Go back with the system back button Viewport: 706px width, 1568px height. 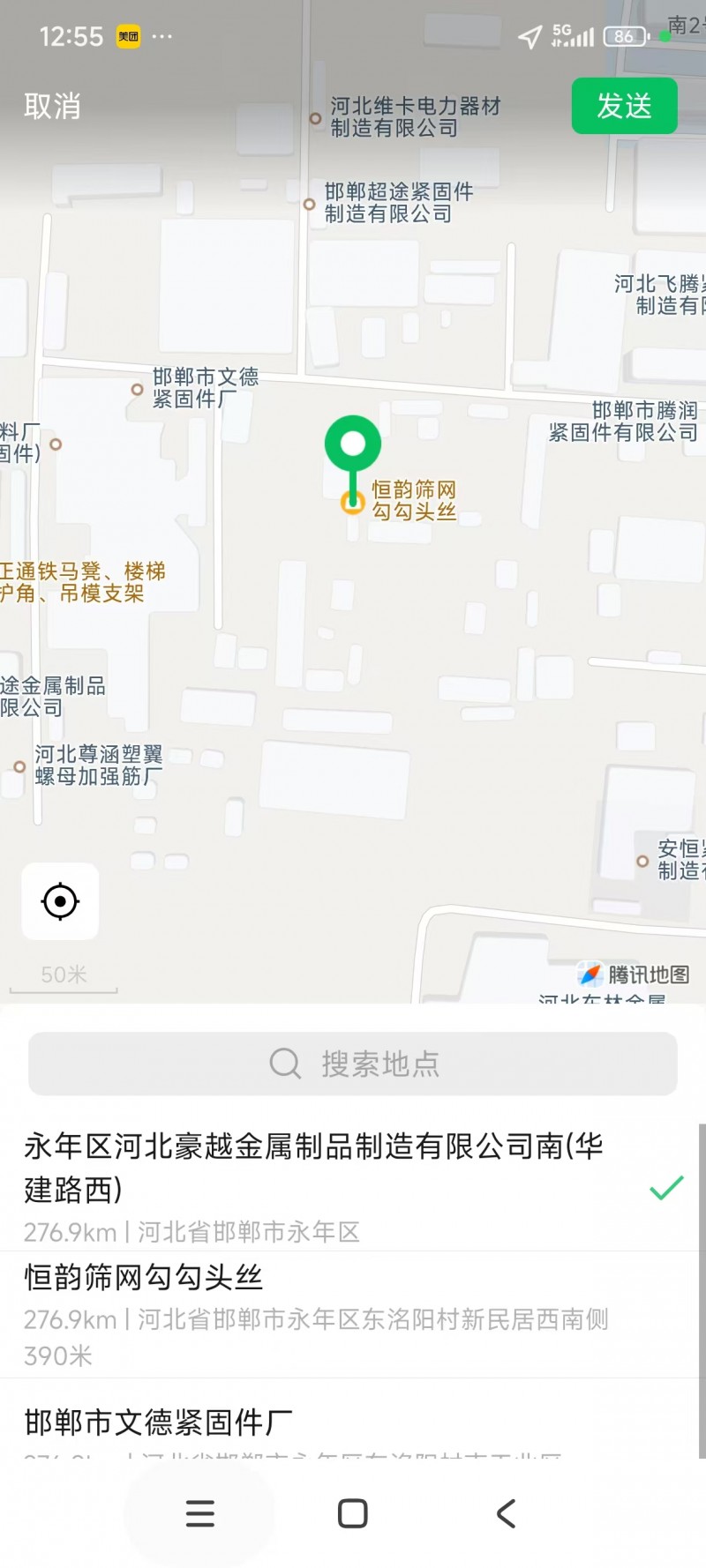[506, 1513]
